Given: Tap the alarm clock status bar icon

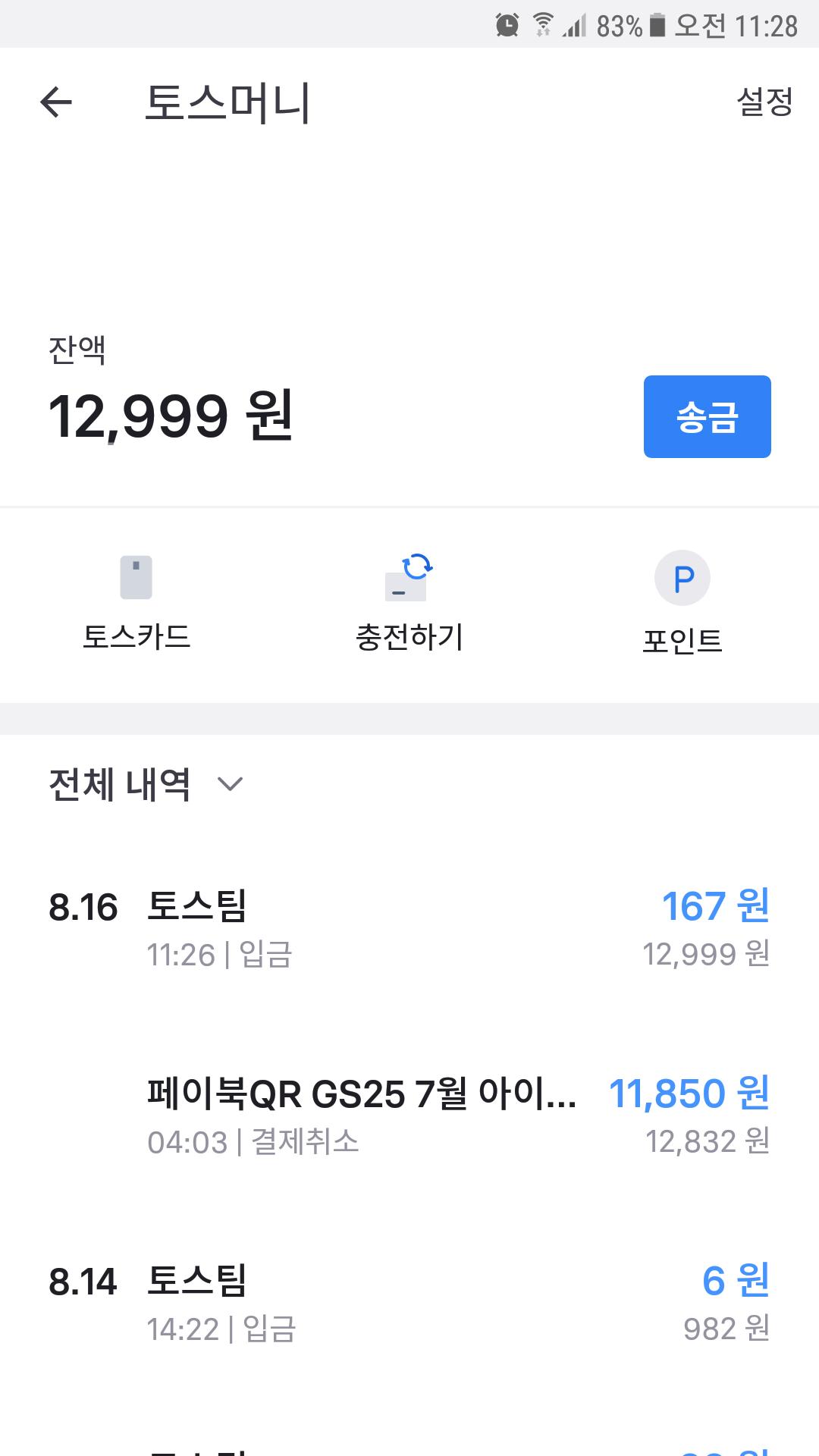Looking at the screenshot, I should pyautogui.click(x=507, y=23).
